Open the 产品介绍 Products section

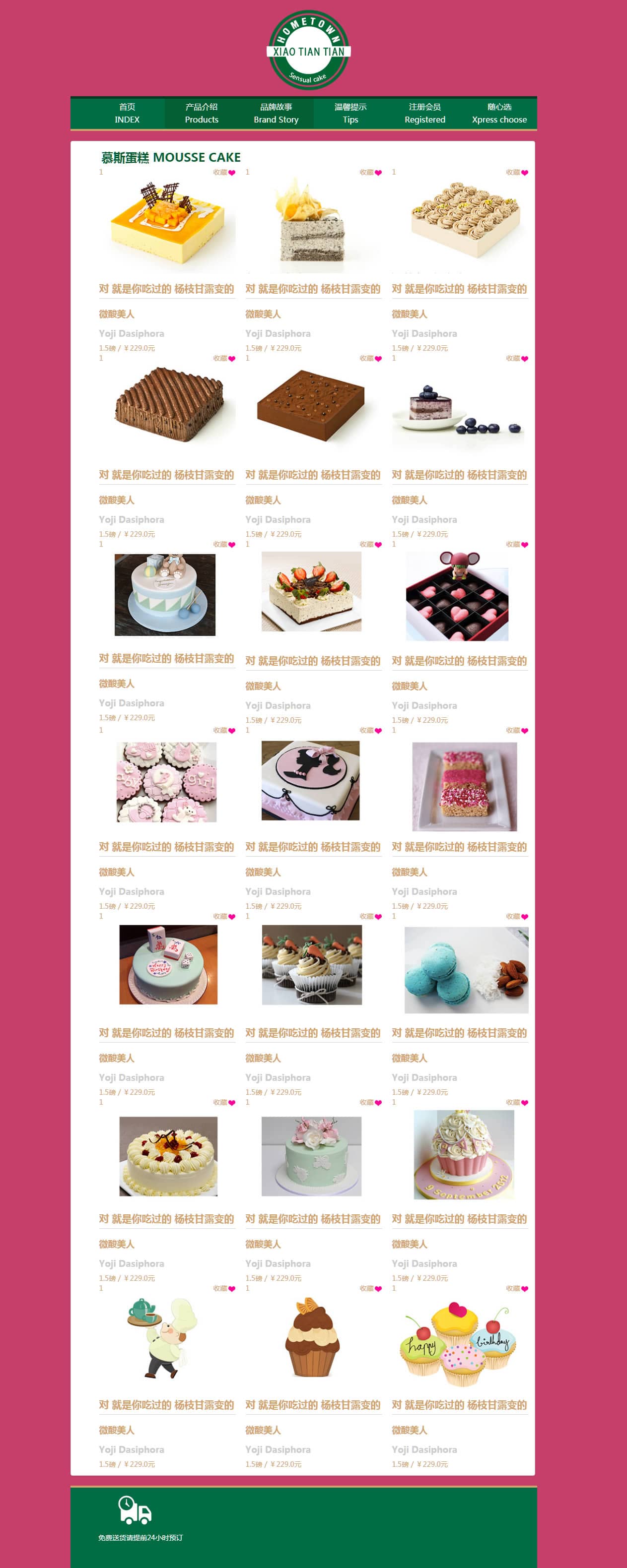(202, 113)
